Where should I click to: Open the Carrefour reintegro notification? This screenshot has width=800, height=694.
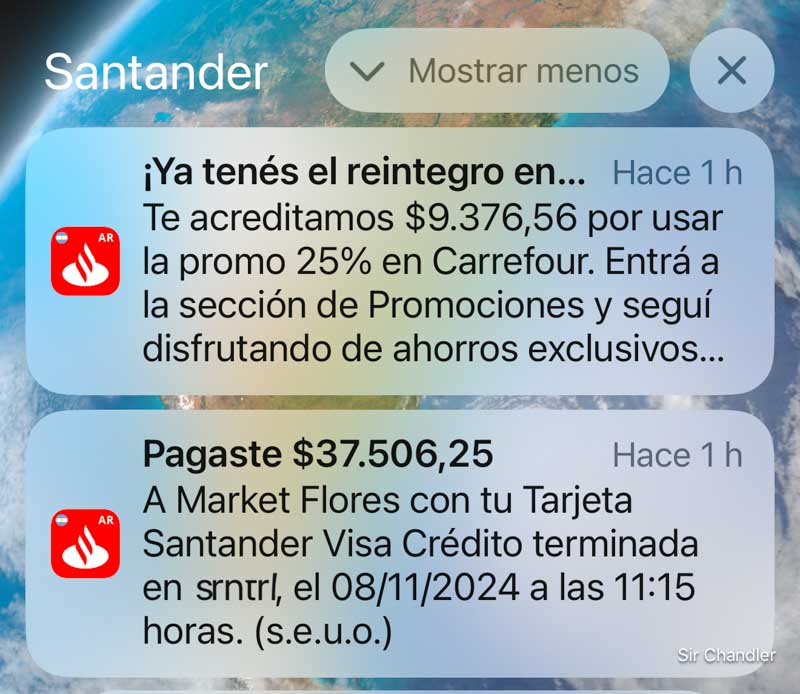tap(400, 262)
